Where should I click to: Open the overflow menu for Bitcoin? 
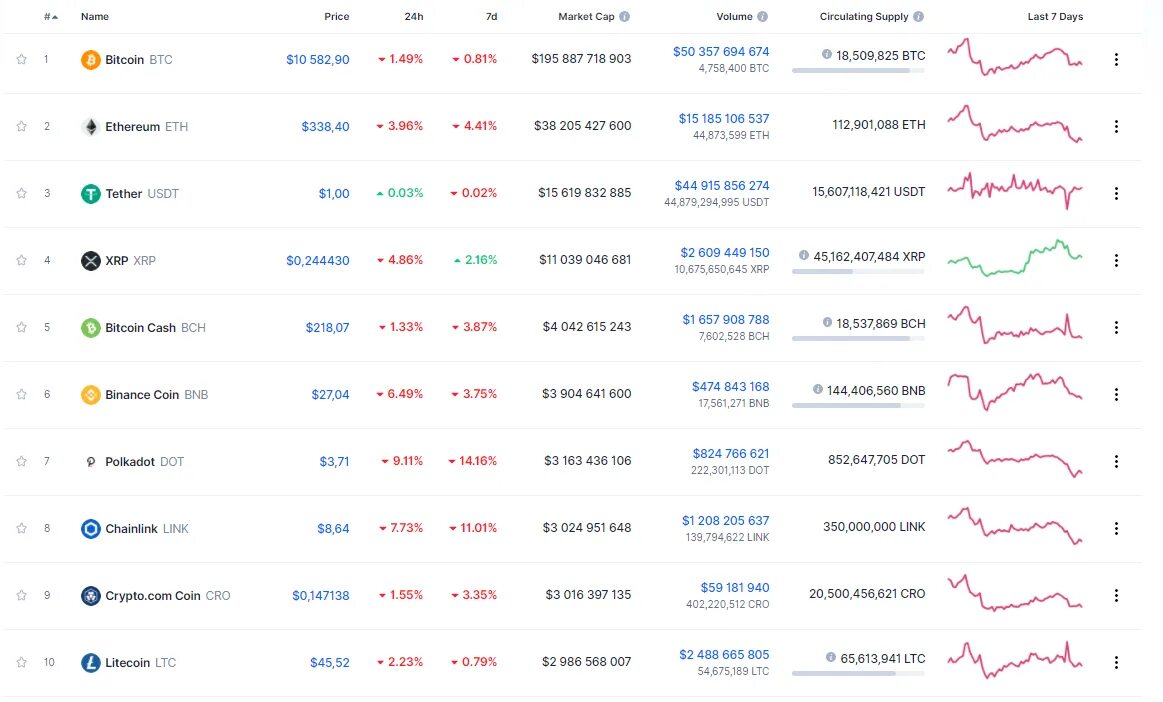(x=1116, y=60)
